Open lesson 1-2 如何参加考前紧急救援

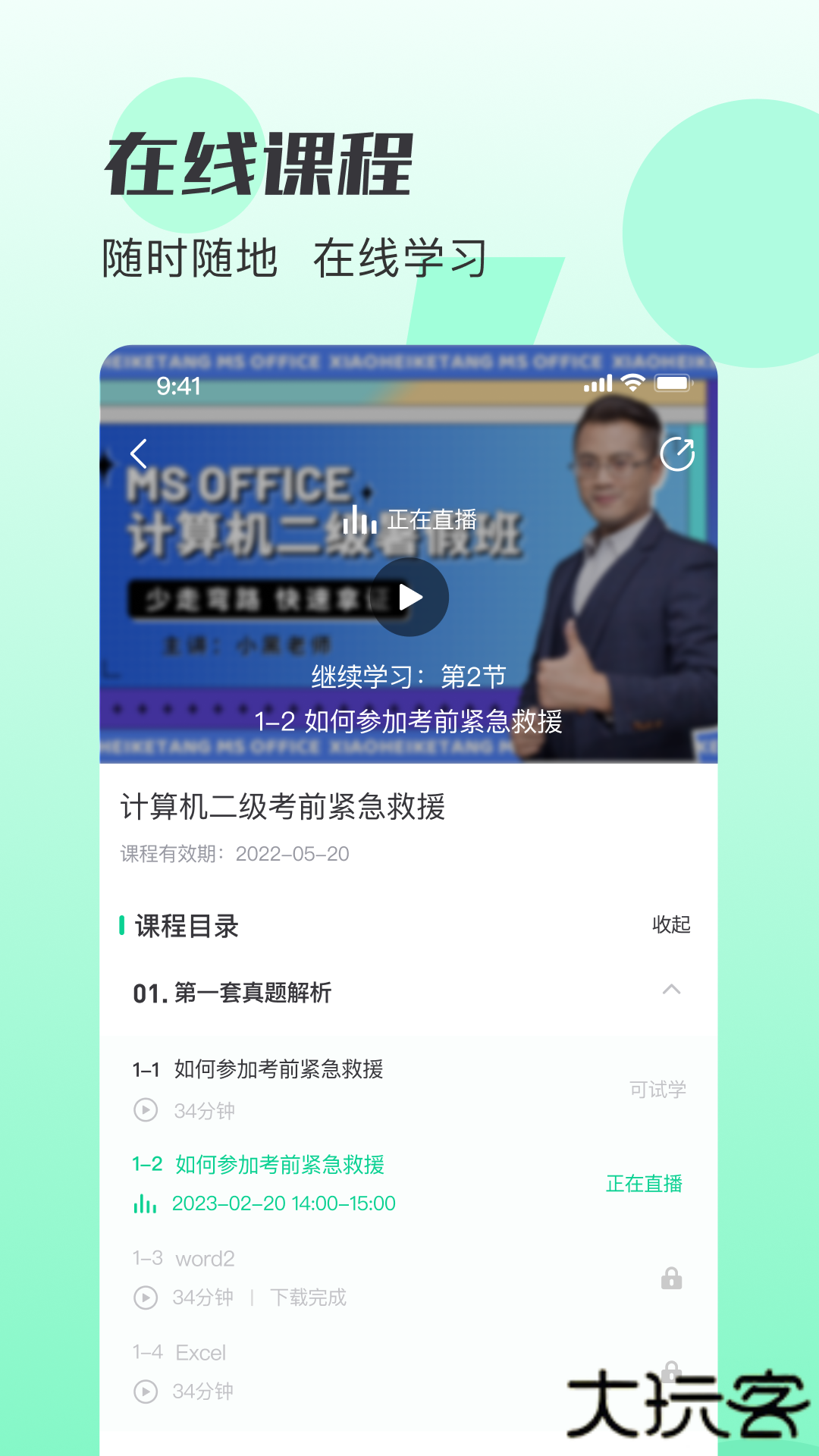pos(280,1165)
